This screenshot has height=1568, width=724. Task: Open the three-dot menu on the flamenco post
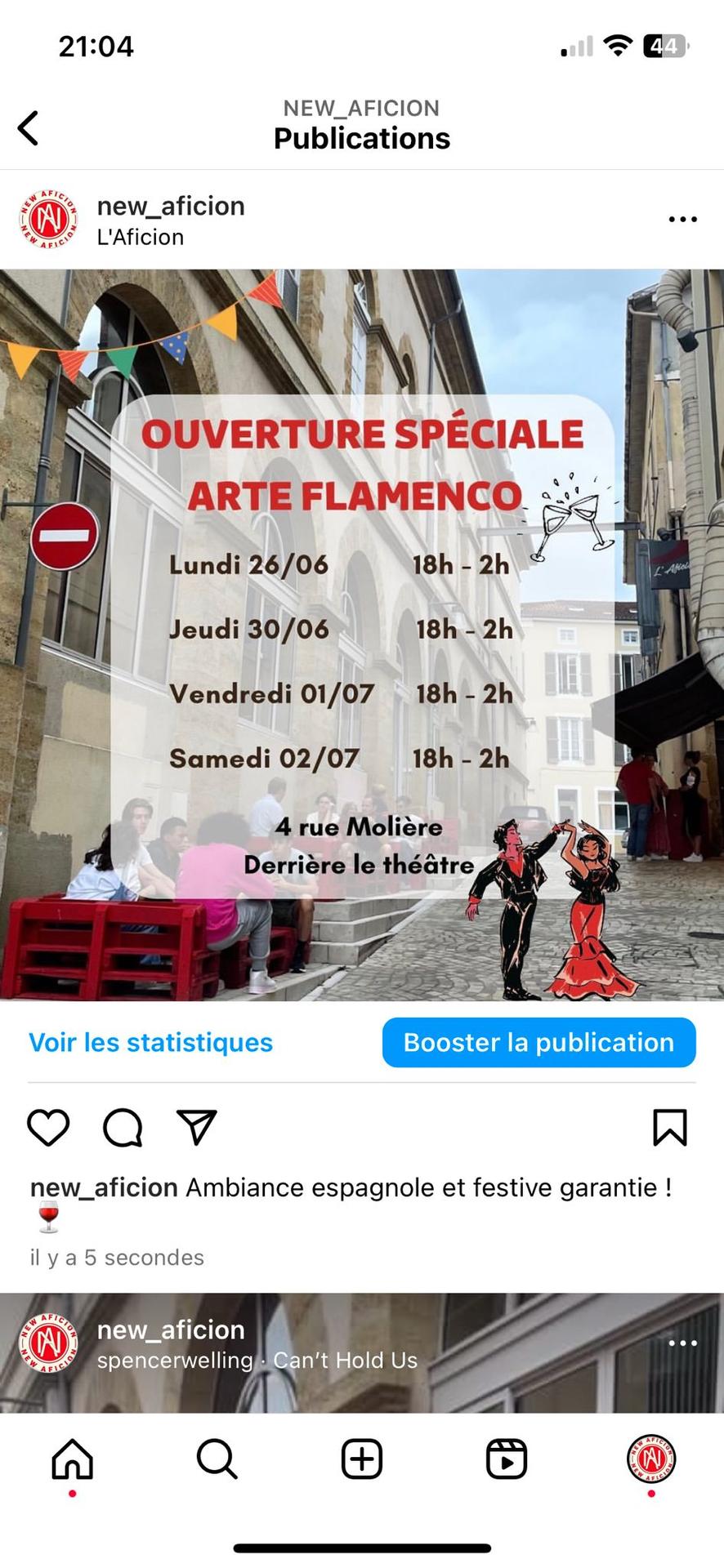pyautogui.click(x=682, y=219)
